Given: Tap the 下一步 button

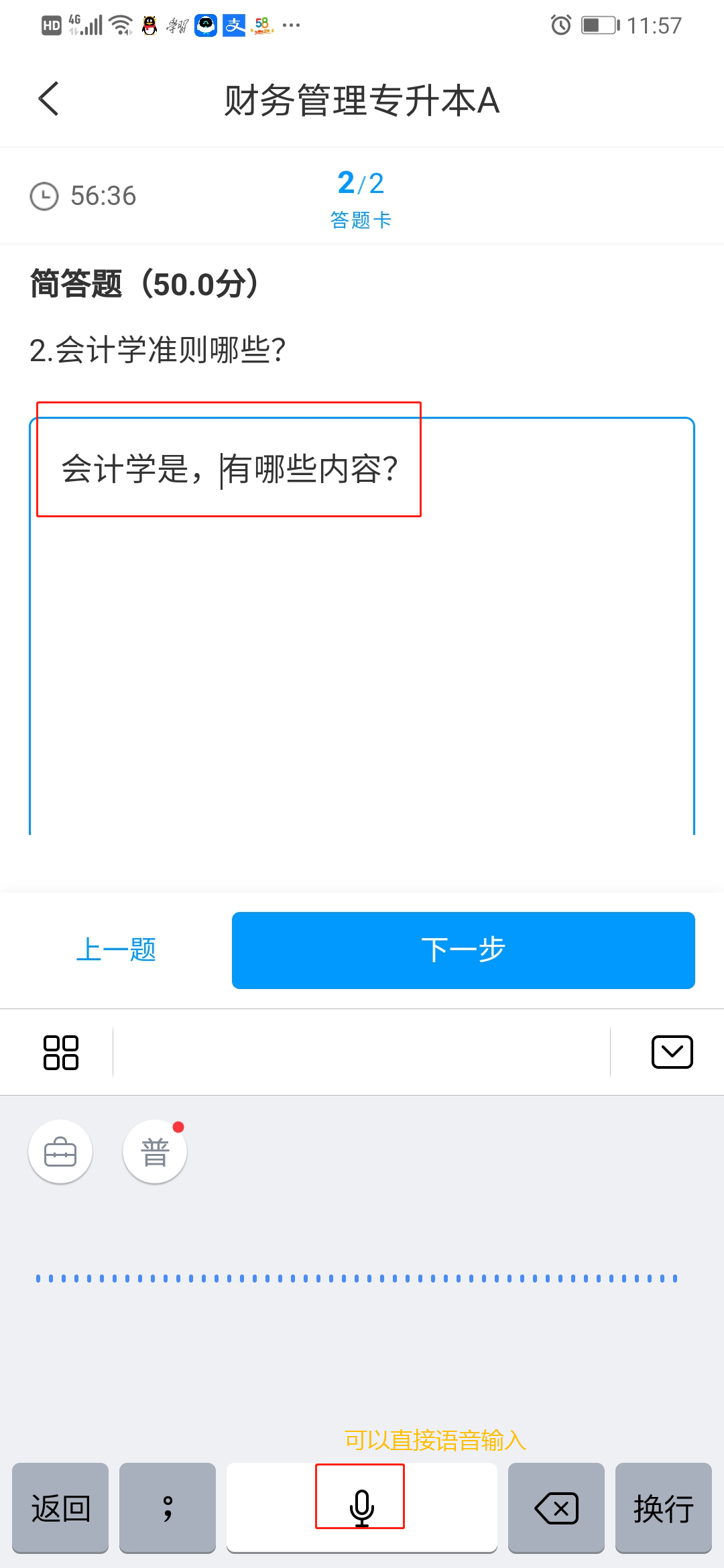Looking at the screenshot, I should (x=463, y=950).
